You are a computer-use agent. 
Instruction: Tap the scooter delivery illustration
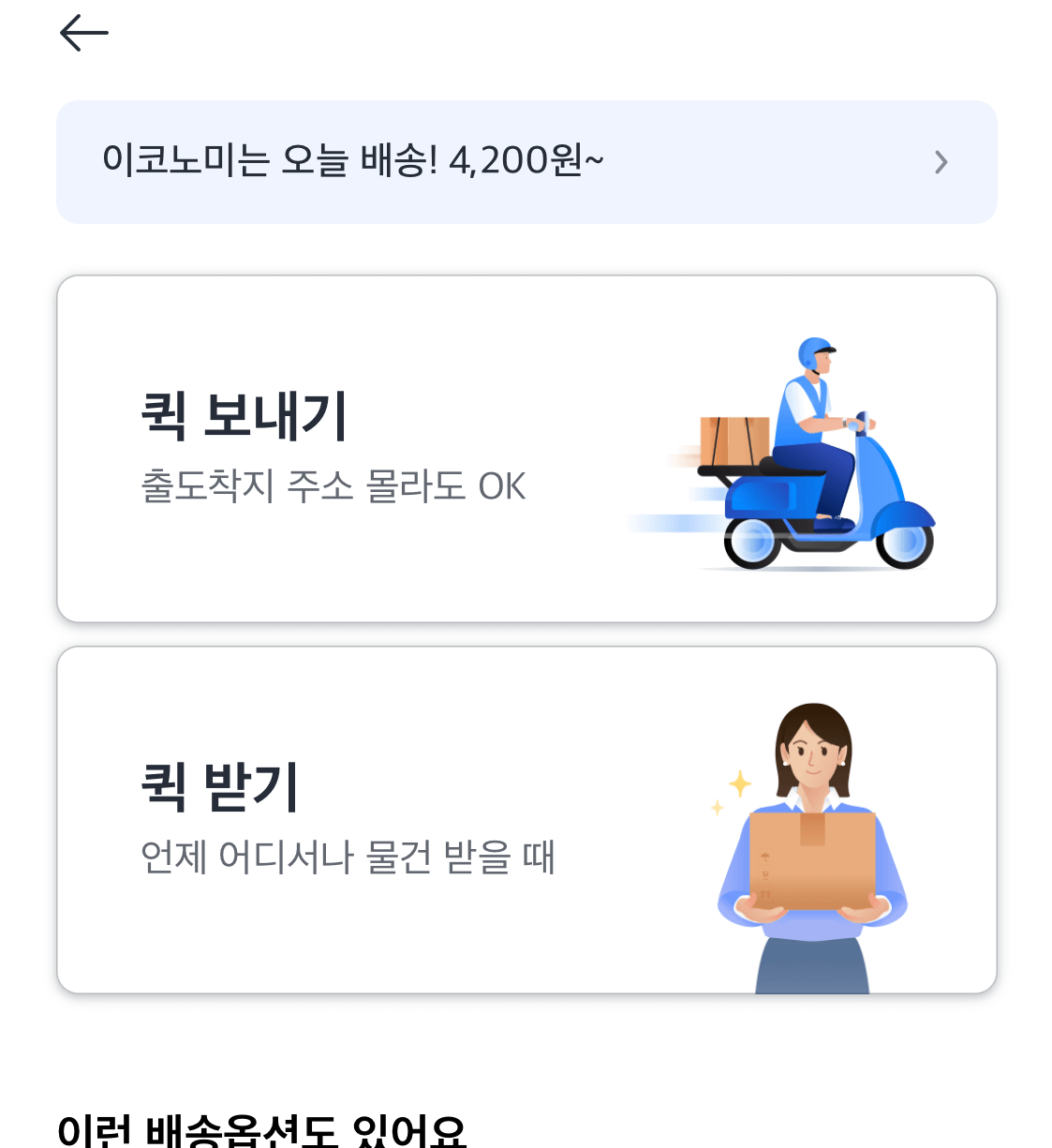click(815, 450)
